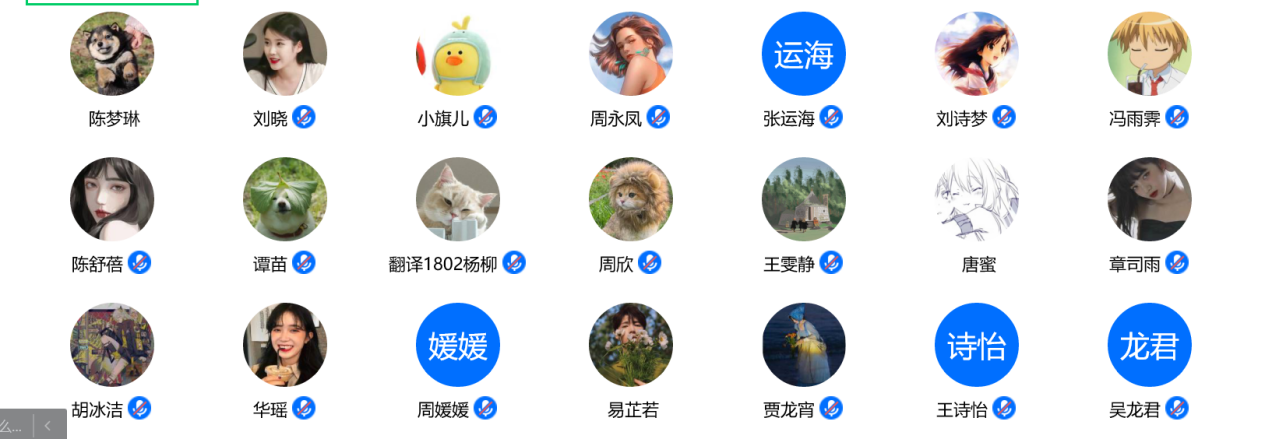Tap 王诗怡's avatar
This screenshot has width=1265, height=439.
[x=977, y=345]
